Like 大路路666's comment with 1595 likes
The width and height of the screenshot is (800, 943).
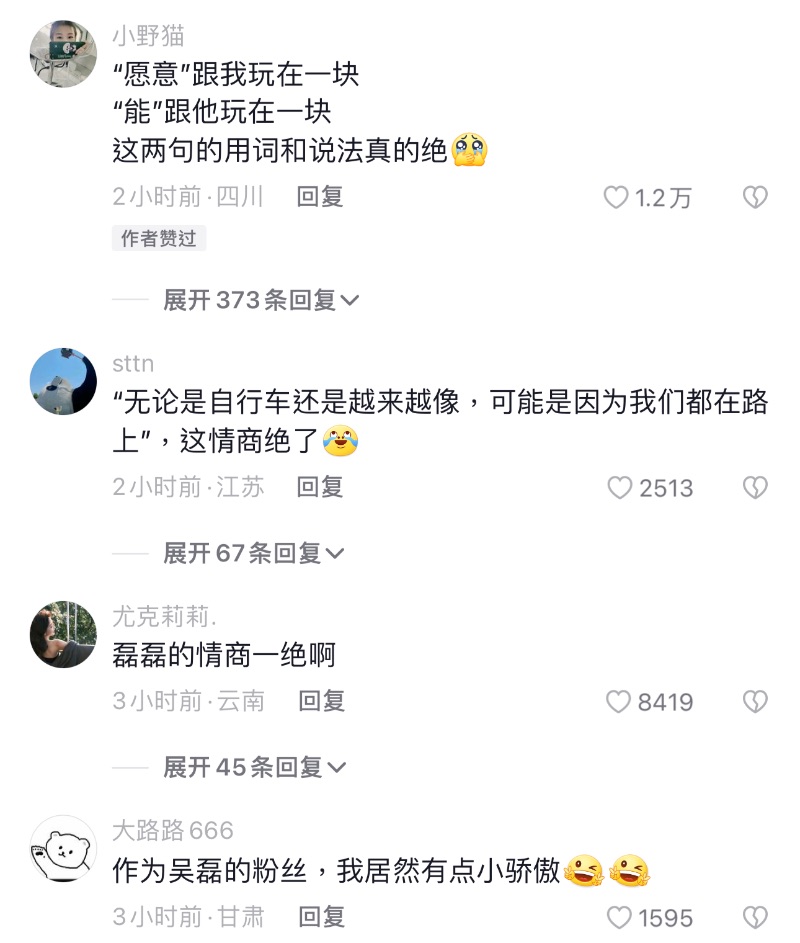pos(620,918)
